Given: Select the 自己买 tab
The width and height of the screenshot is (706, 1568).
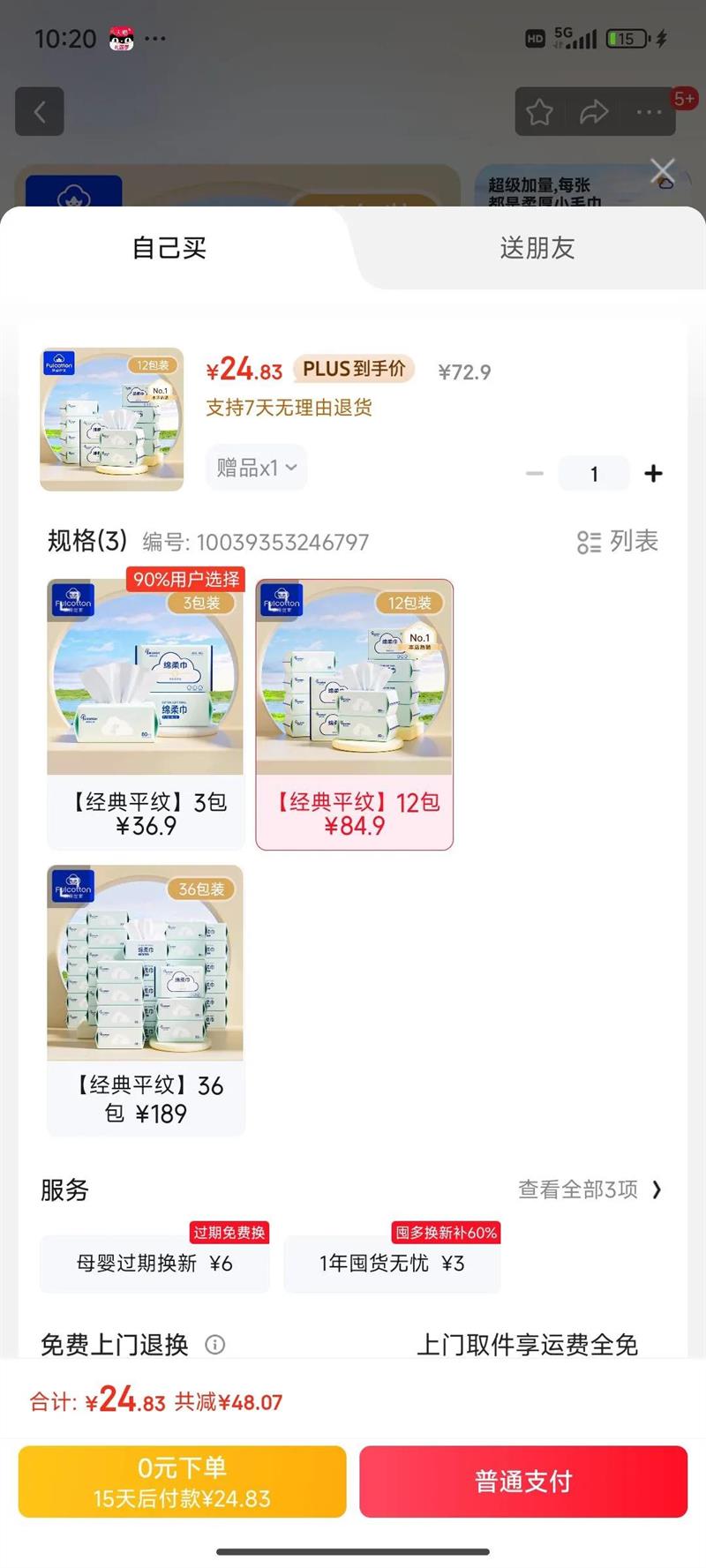Looking at the screenshot, I should (169, 248).
